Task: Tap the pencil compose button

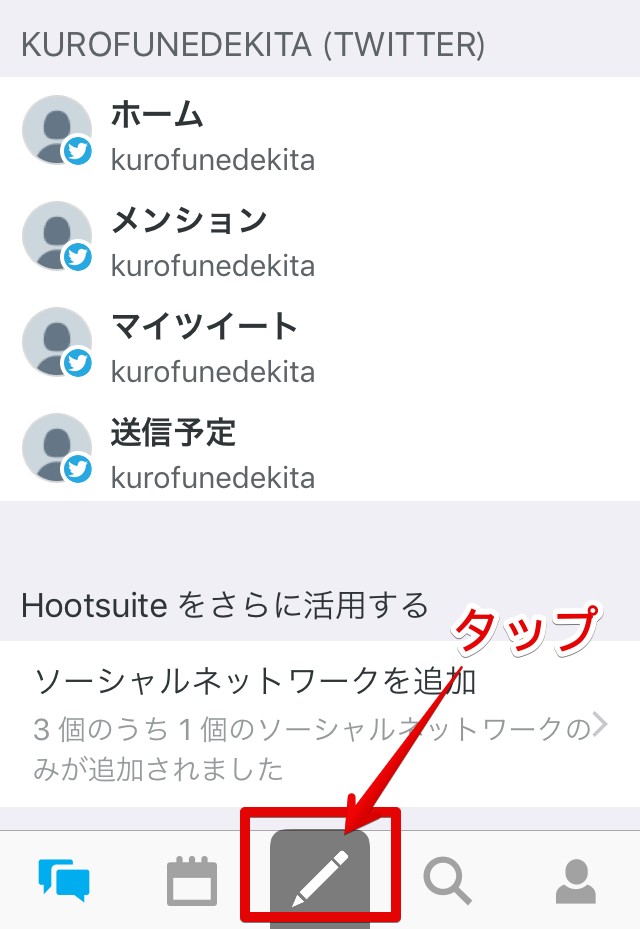Action: pos(320,879)
